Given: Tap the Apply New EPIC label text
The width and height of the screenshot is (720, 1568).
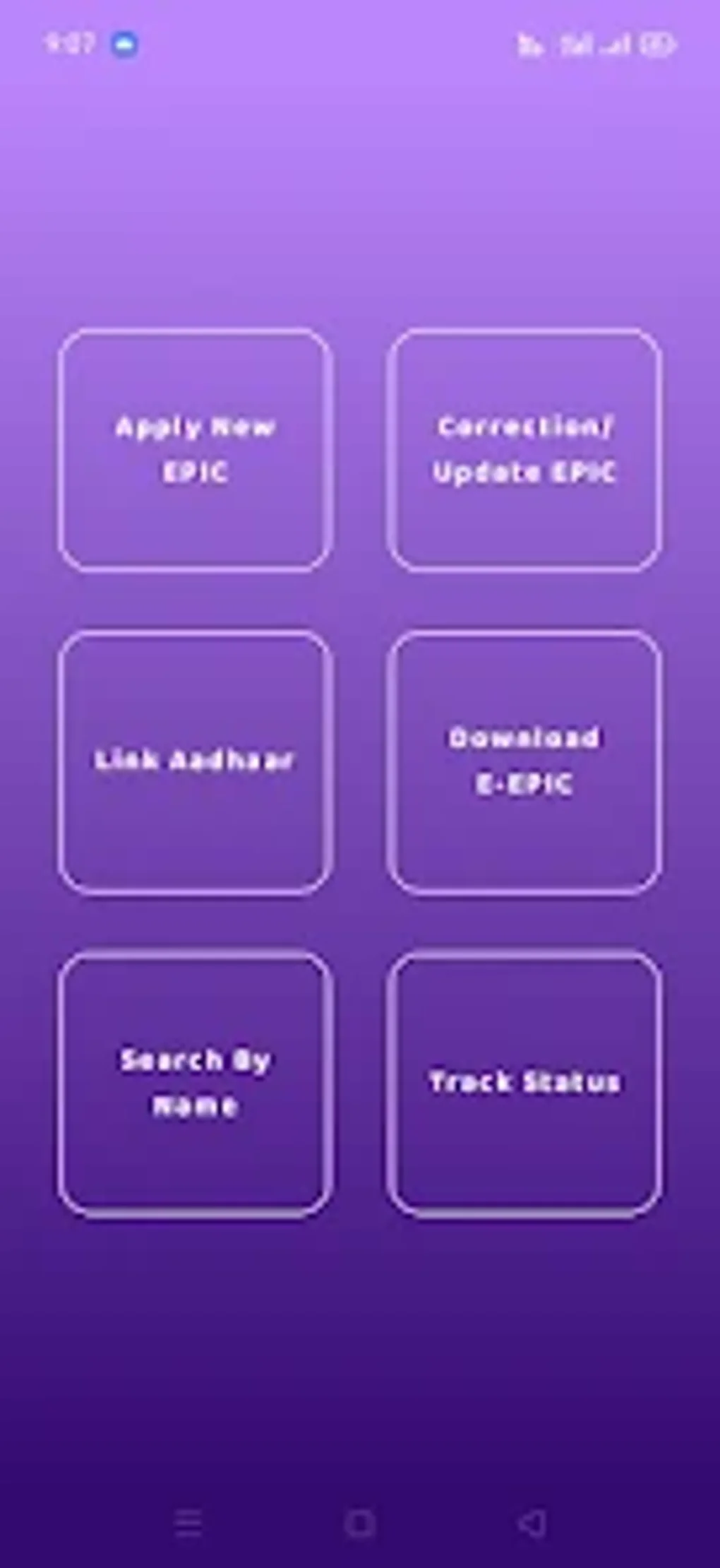Looking at the screenshot, I should click(196, 449).
